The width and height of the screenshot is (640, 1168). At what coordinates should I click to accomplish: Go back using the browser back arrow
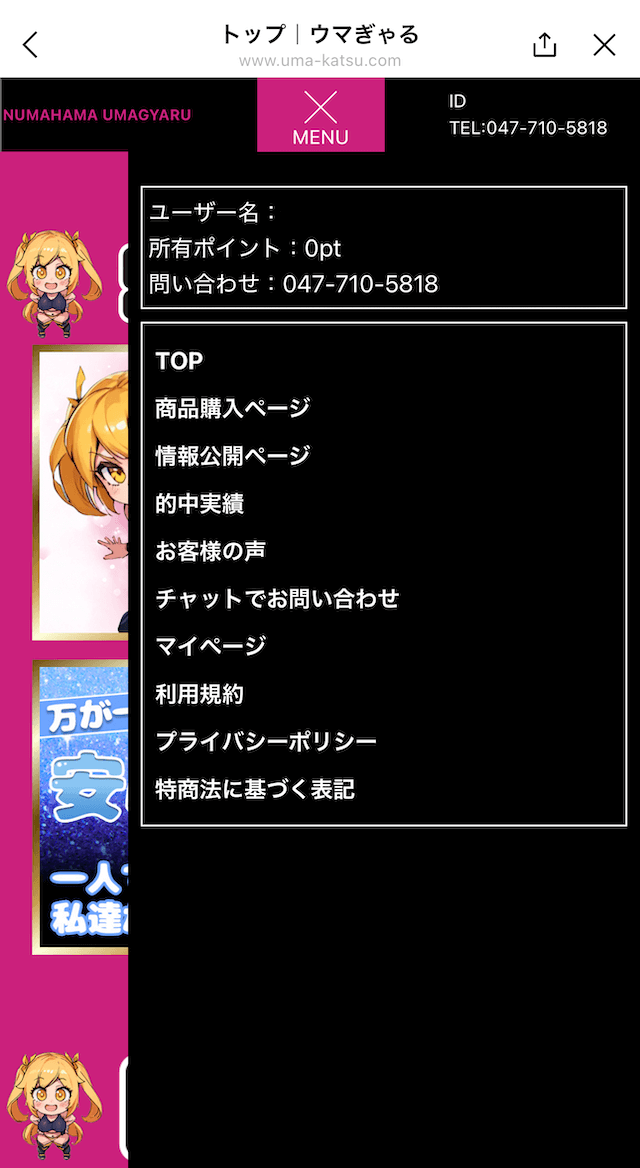click(x=30, y=45)
